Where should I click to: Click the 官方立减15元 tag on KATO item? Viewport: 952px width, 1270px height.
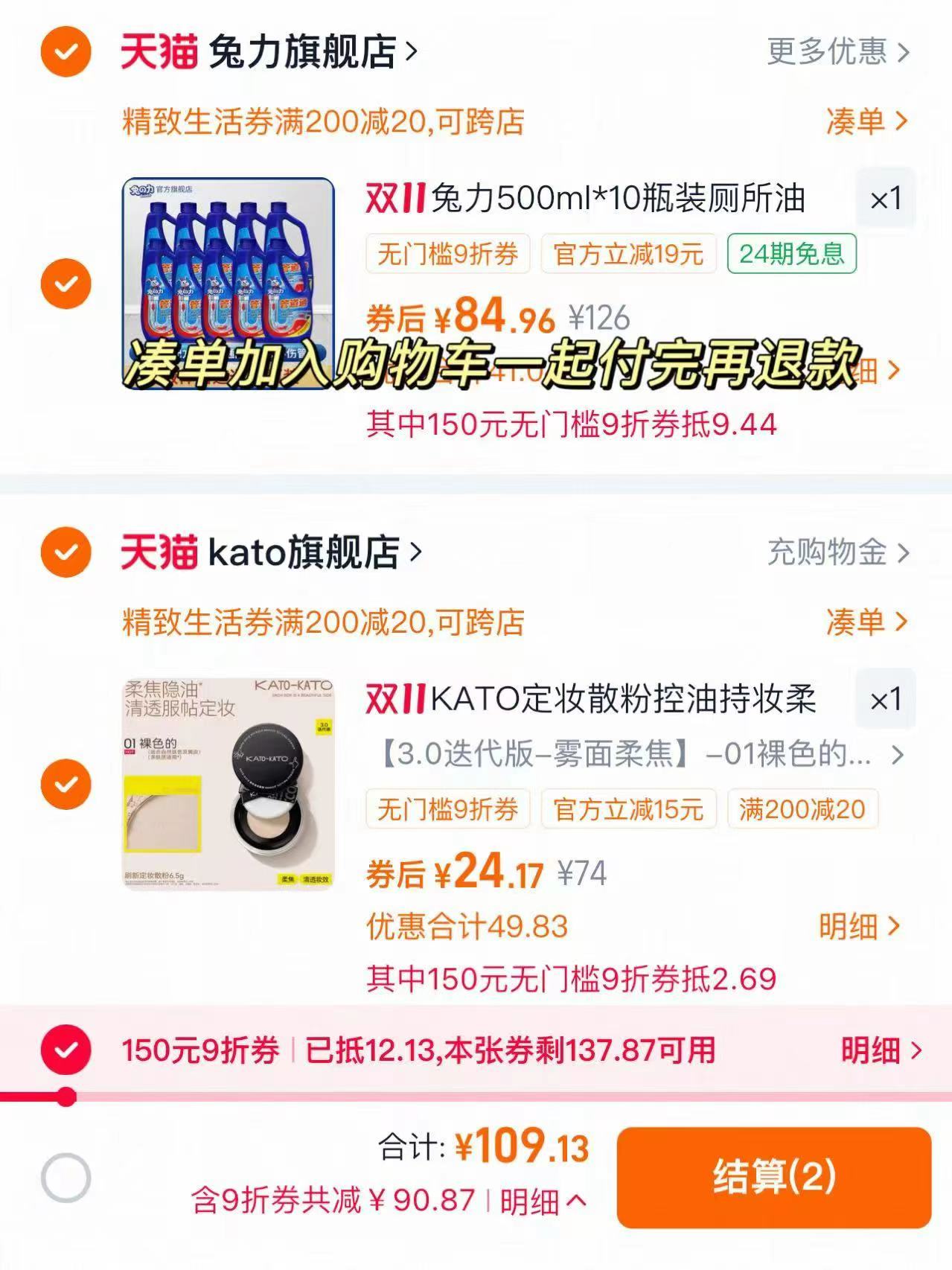627,810
